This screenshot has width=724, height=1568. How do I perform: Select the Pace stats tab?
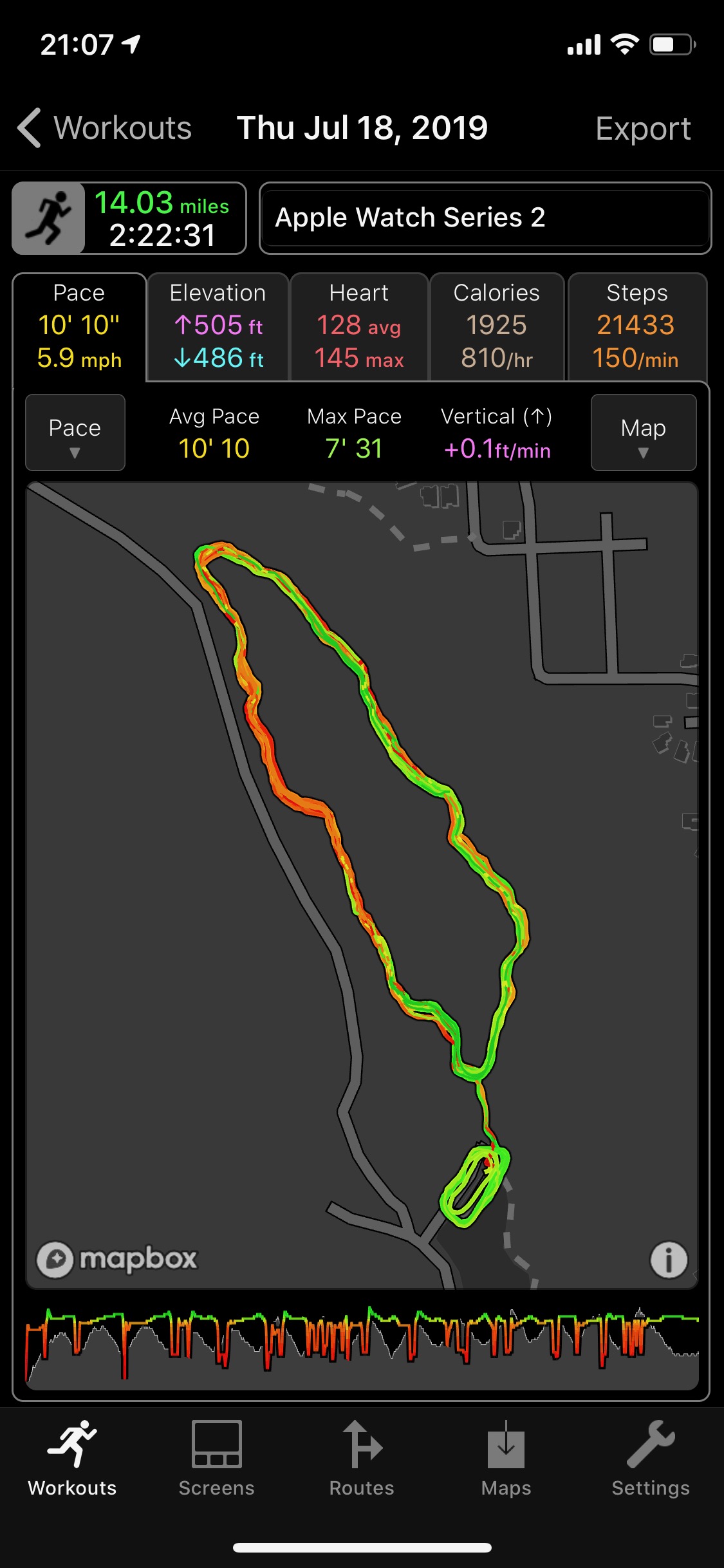click(x=79, y=326)
